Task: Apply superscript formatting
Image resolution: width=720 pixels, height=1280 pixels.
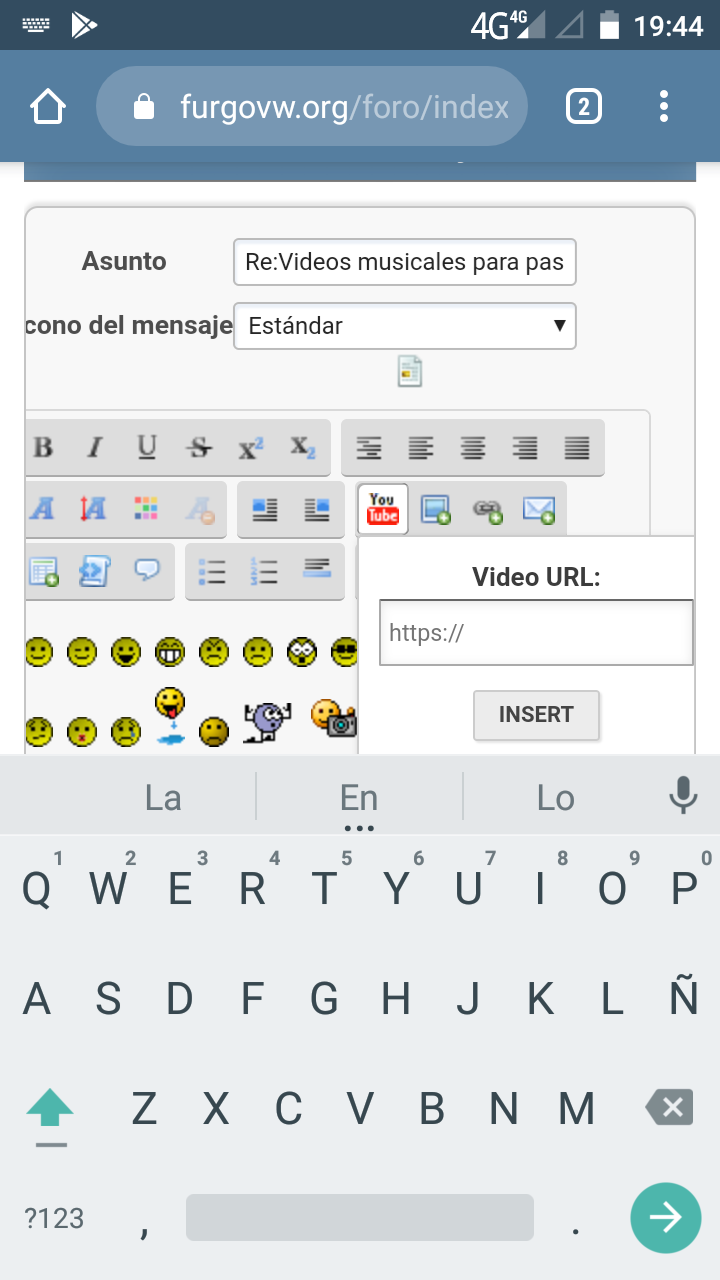Action: 251,448
